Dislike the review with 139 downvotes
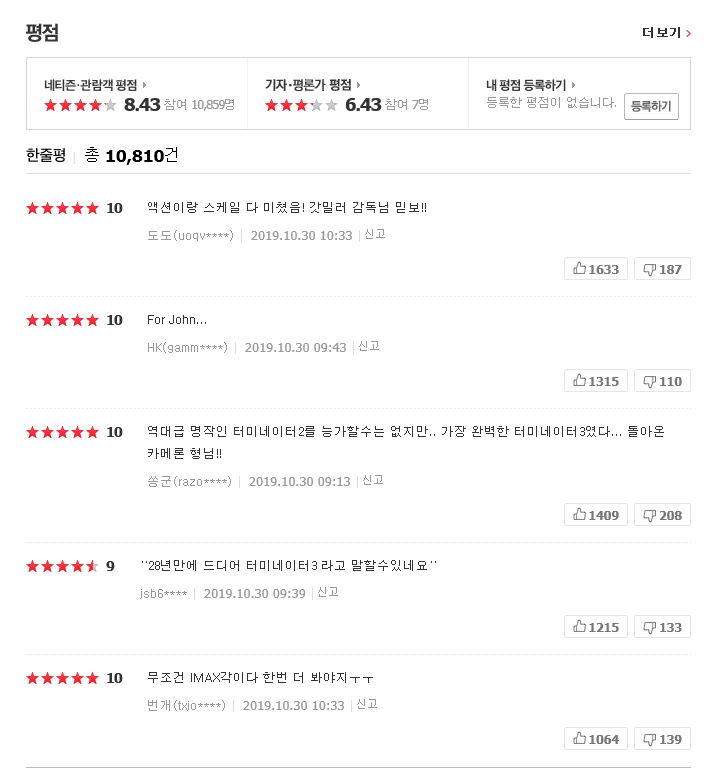This screenshot has width=714, height=783. click(x=662, y=739)
